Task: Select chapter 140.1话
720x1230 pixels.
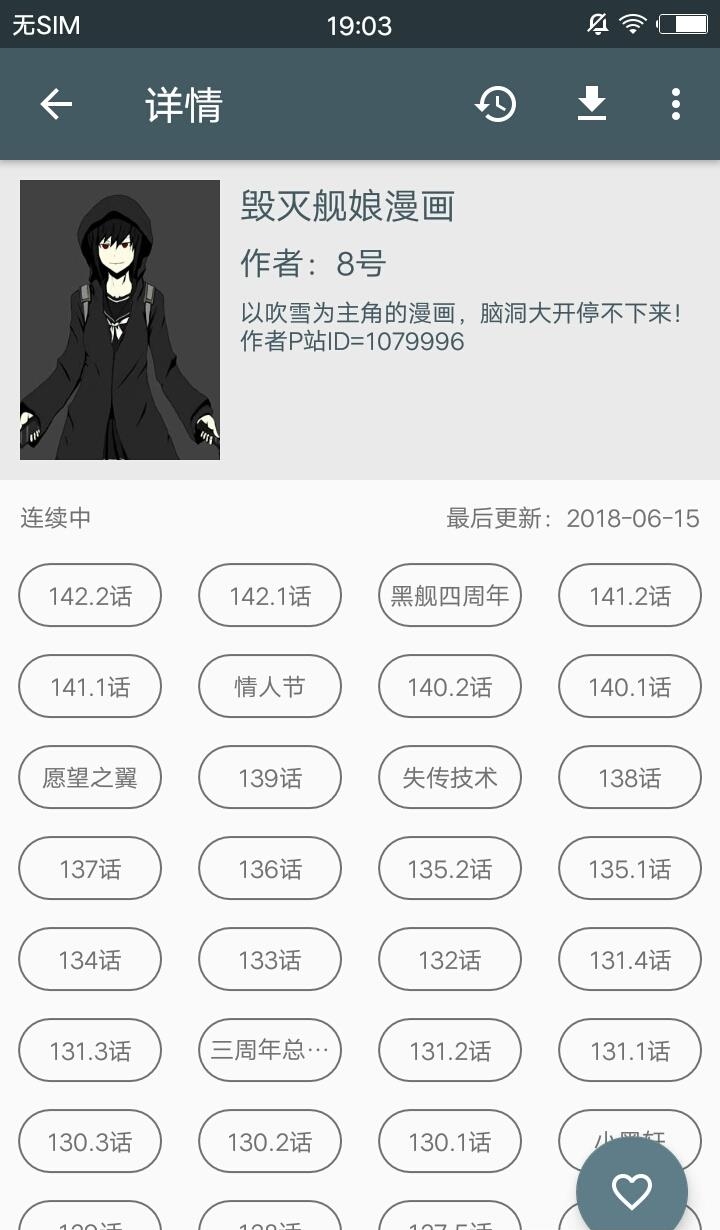Action: pos(630,687)
